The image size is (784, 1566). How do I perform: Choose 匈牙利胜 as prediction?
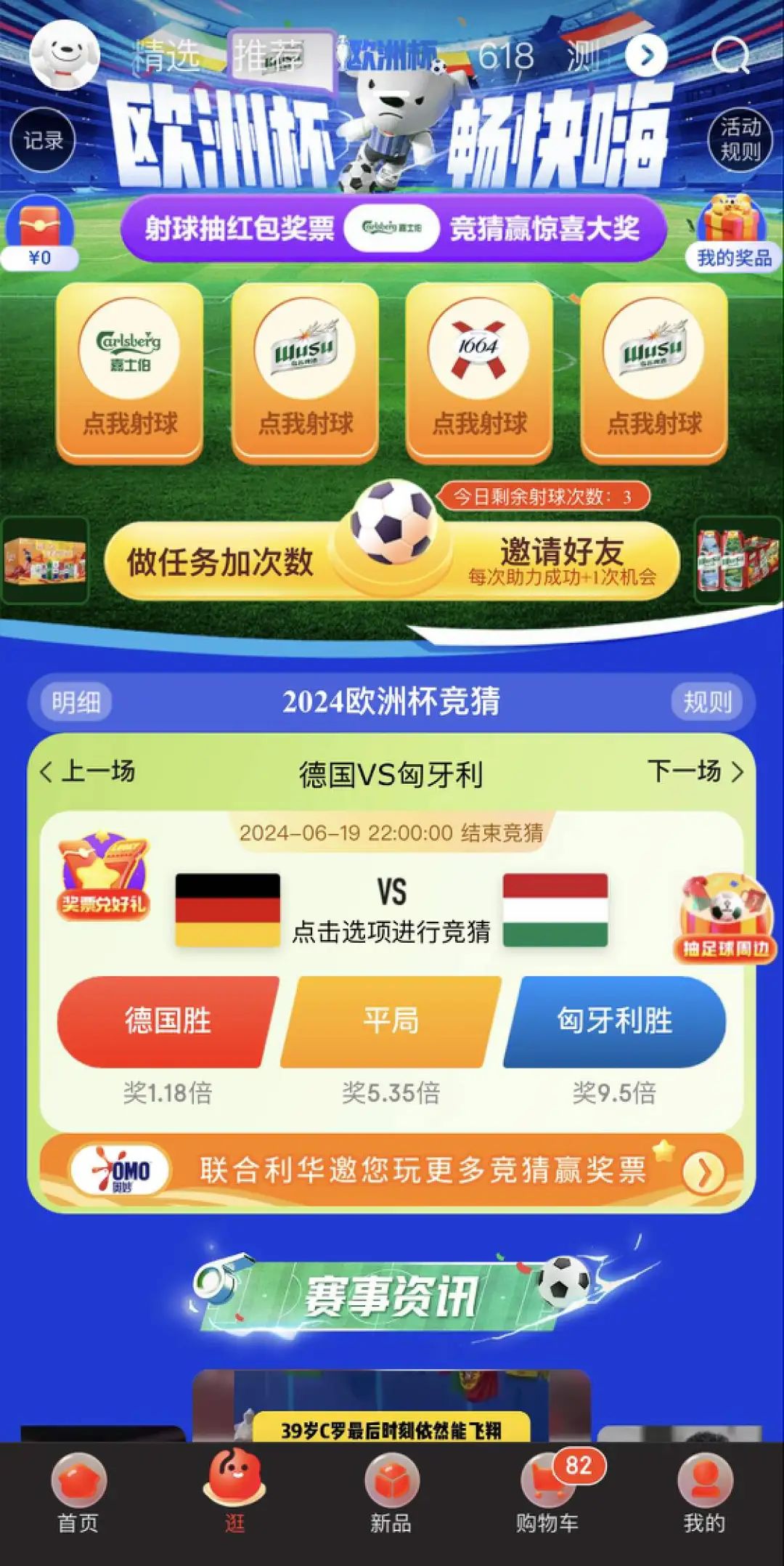coord(614,1021)
